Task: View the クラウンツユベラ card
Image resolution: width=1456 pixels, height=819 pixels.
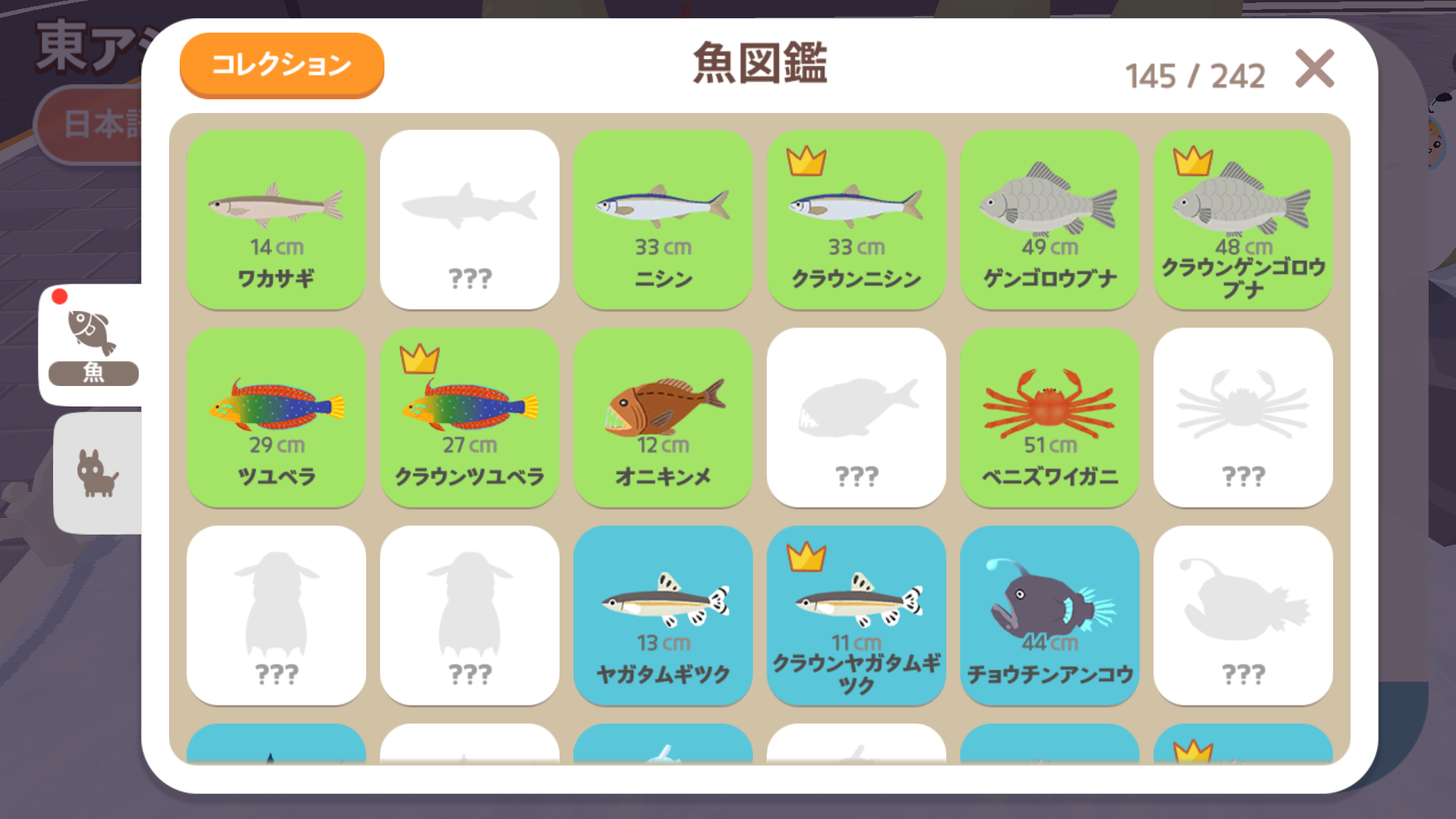Action: pos(469,418)
